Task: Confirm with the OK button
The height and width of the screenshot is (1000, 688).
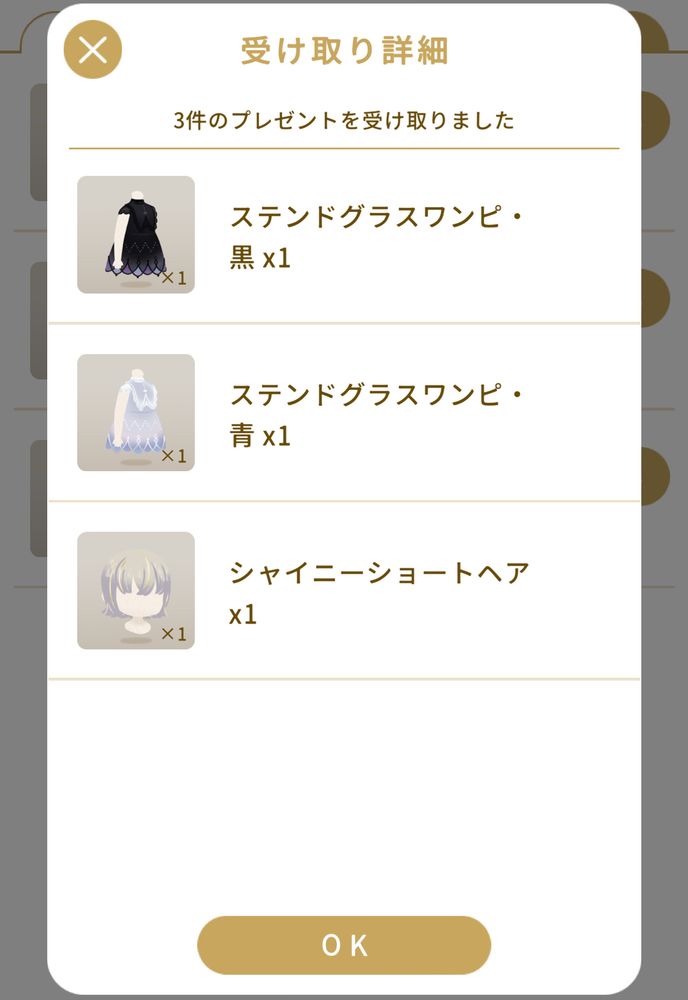Action: 344,945
